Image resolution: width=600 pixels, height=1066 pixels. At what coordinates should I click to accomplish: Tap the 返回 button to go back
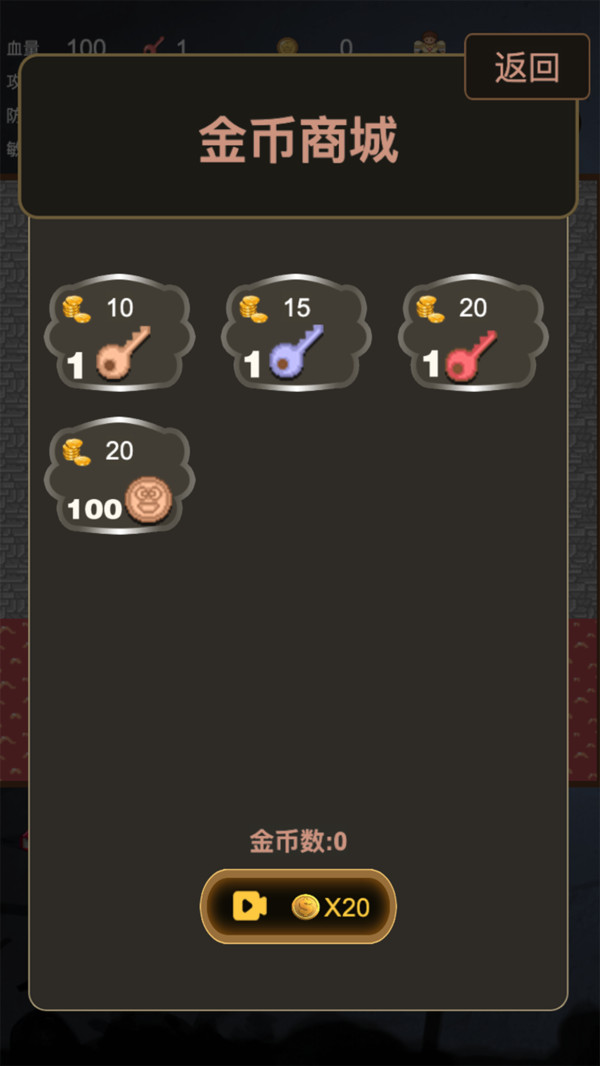coord(526,67)
